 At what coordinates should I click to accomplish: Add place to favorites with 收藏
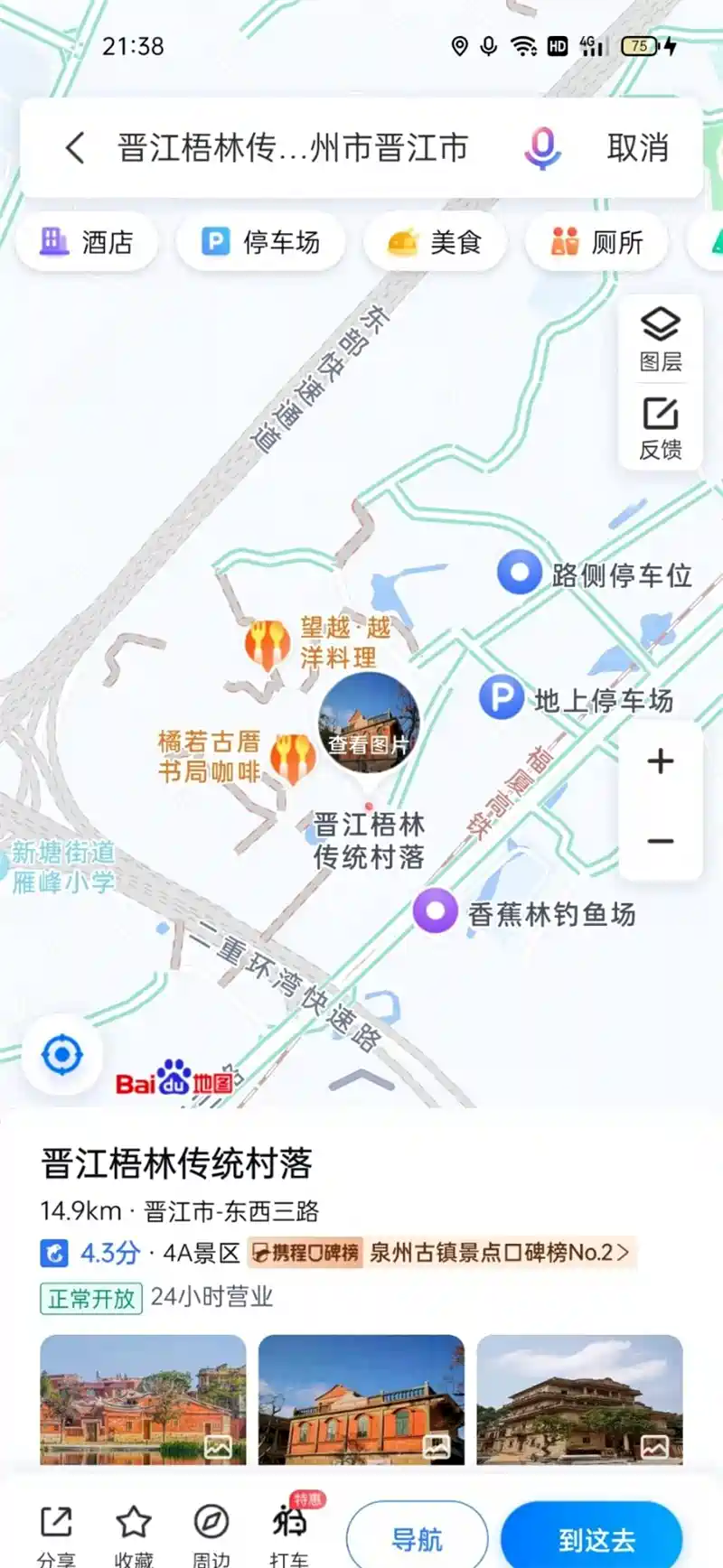coord(134,1535)
